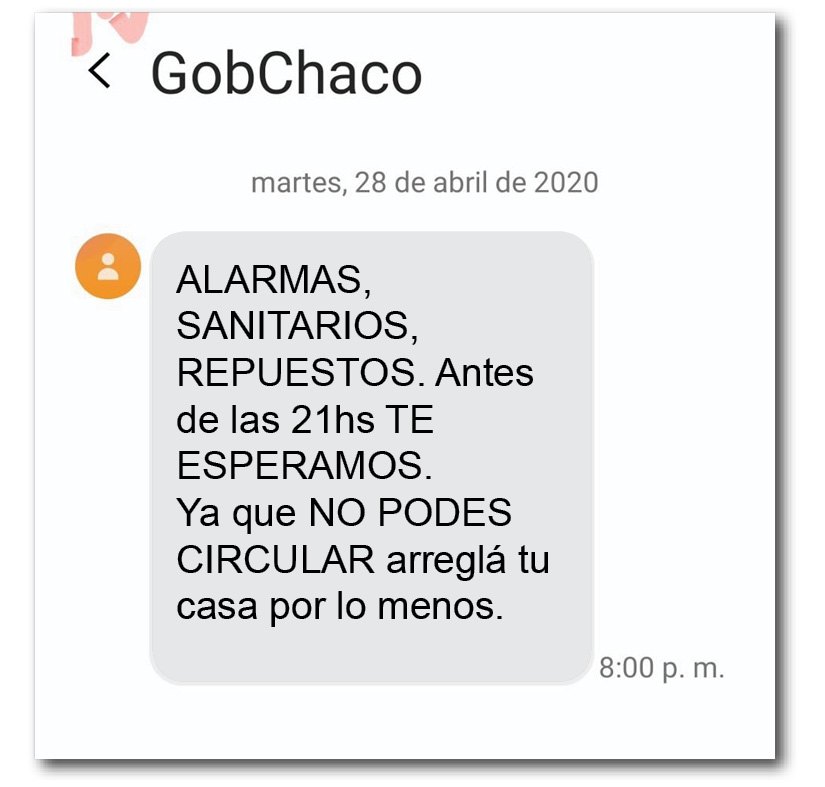
Task: Go back from the GobChaco conversation
Action: pyautogui.click(x=99, y=72)
